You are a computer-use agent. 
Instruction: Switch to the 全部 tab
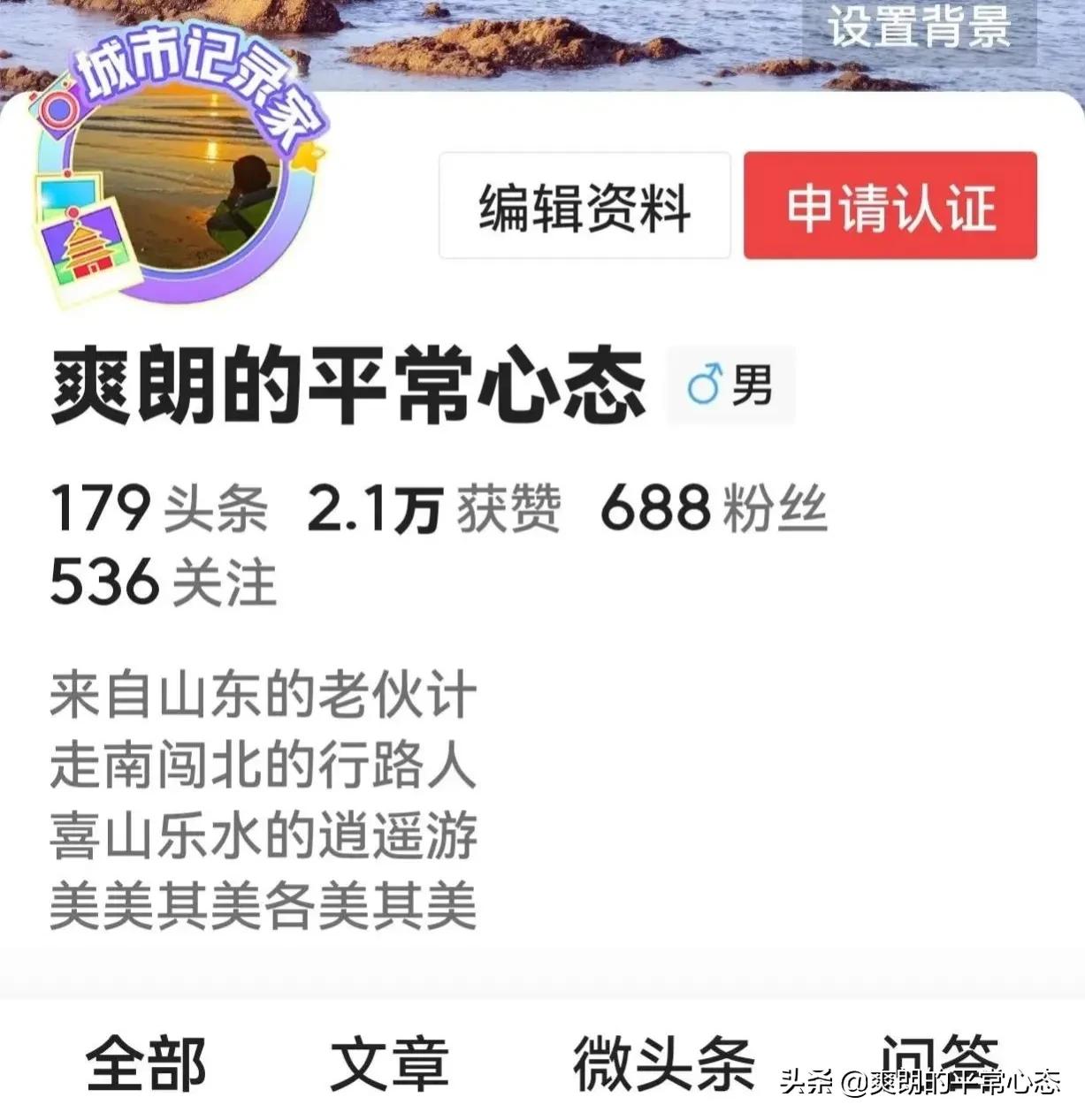click(x=146, y=1063)
